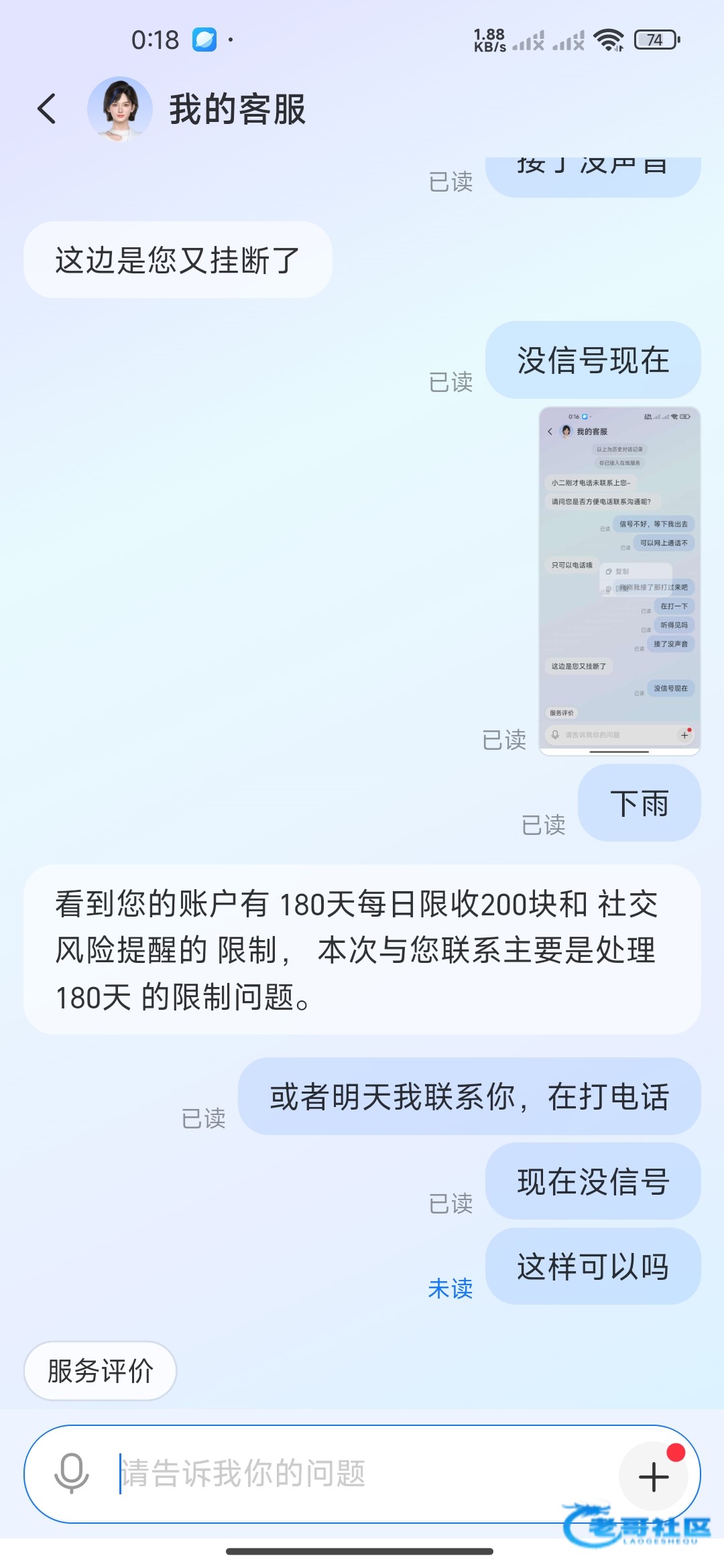
Task: Focus the 请告诉我你的问题 text field
Action: coord(362,1474)
